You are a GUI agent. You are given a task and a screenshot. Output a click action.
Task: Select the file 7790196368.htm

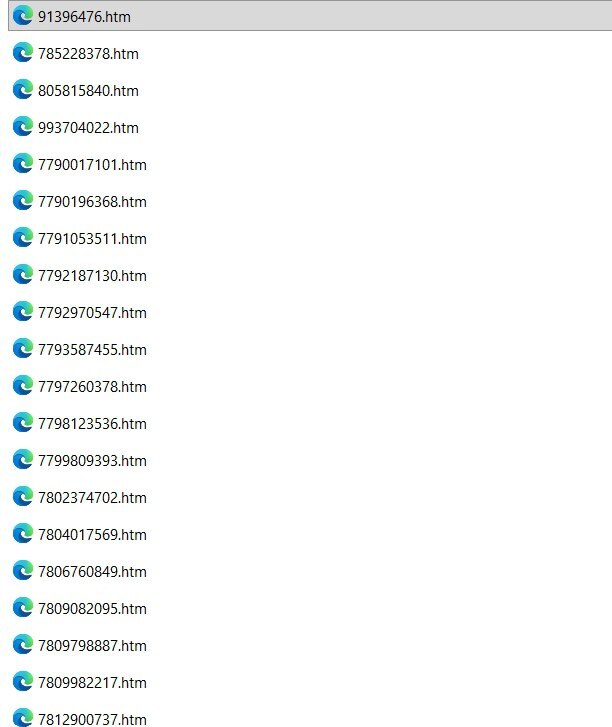(x=92, y=202)
